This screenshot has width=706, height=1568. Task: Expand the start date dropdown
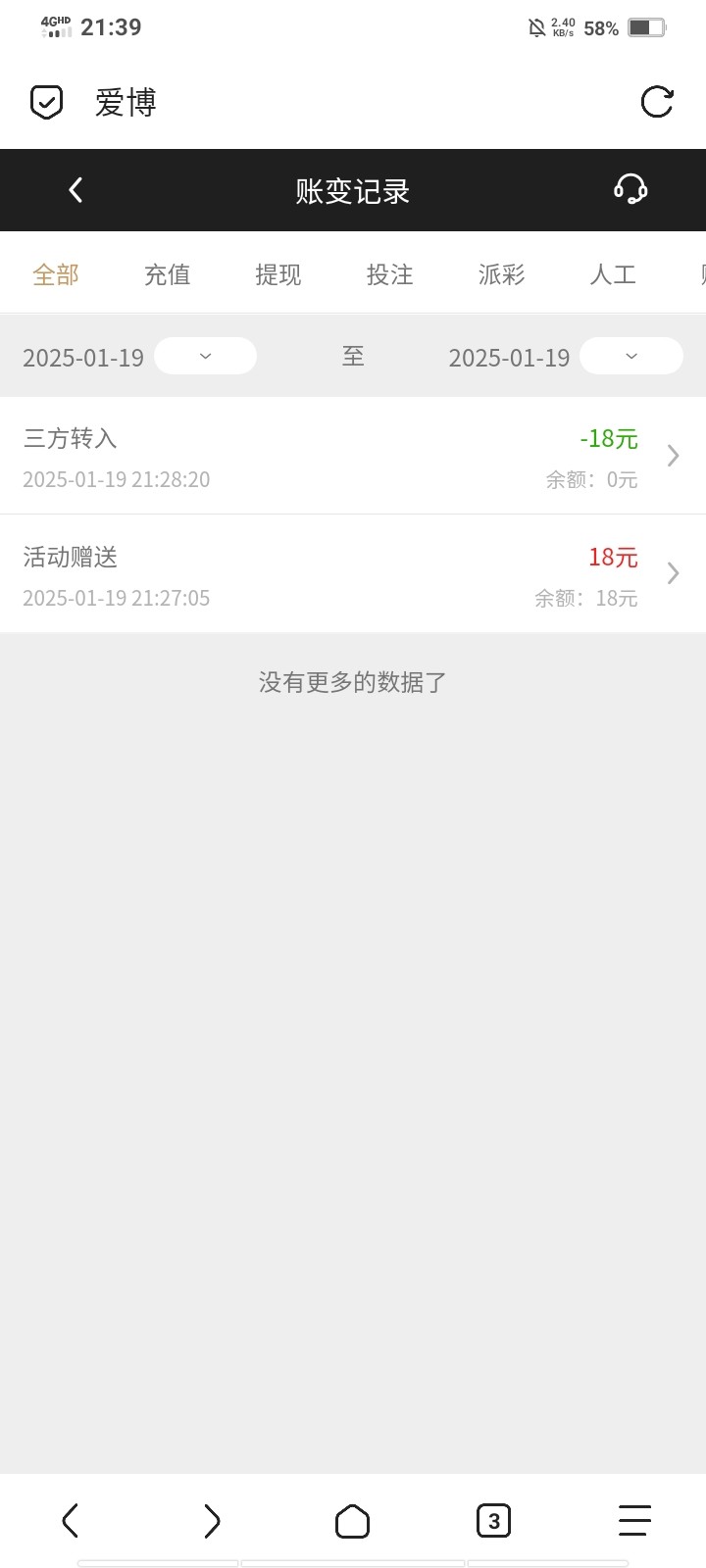205,356
